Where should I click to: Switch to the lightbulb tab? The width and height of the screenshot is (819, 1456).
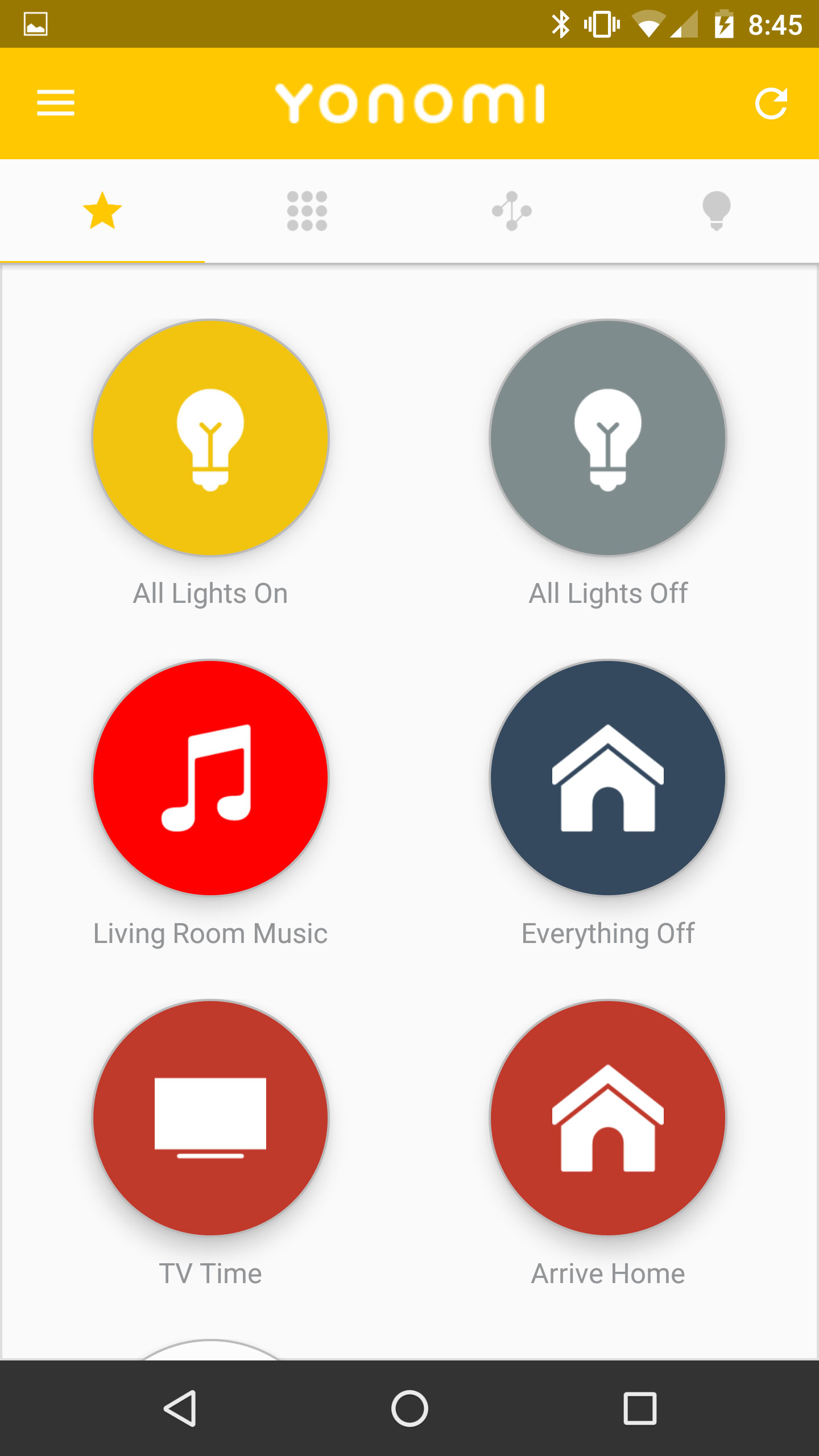coord(717,211)
